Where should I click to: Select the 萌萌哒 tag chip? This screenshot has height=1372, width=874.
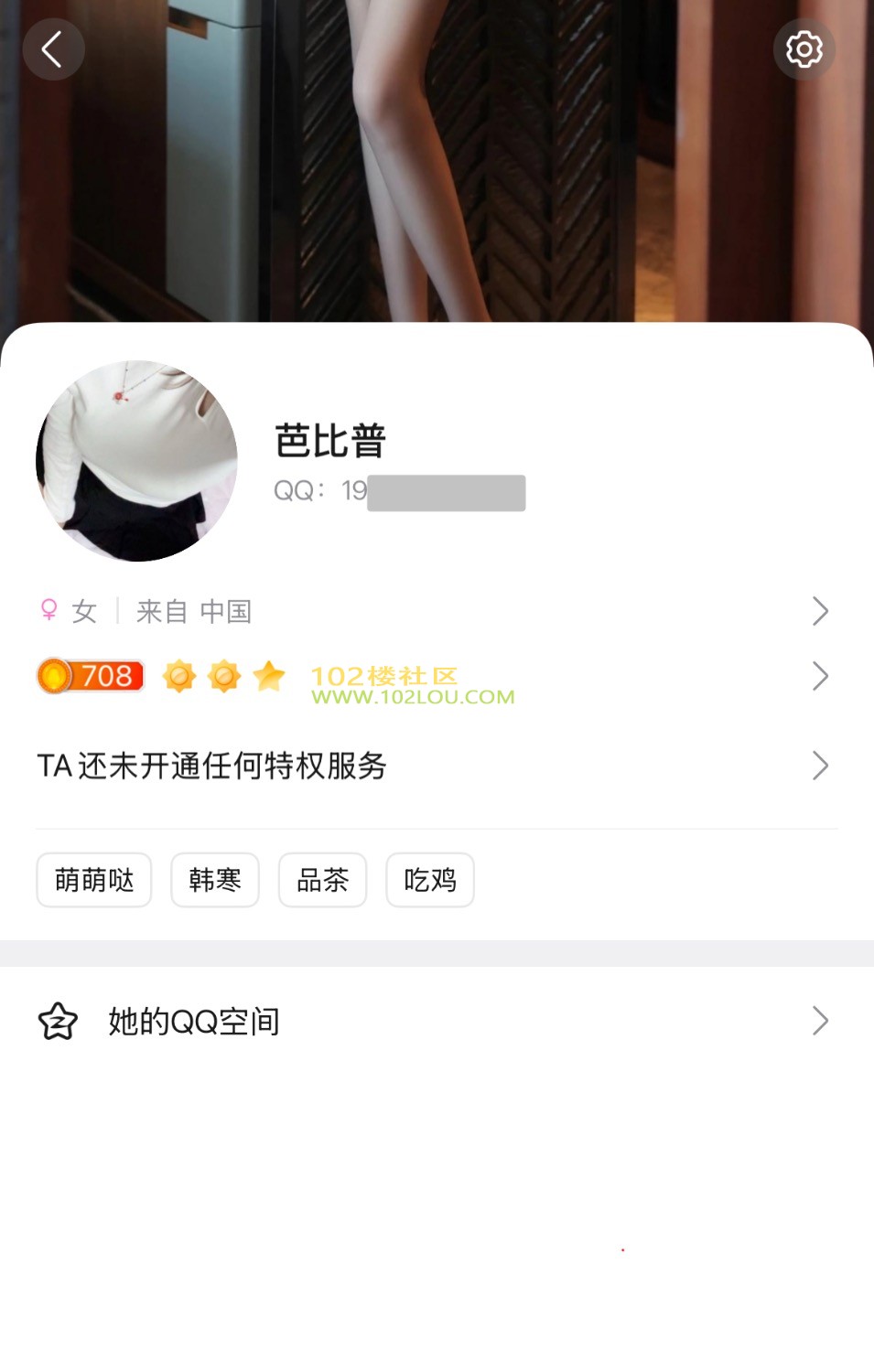click(94, 880)
